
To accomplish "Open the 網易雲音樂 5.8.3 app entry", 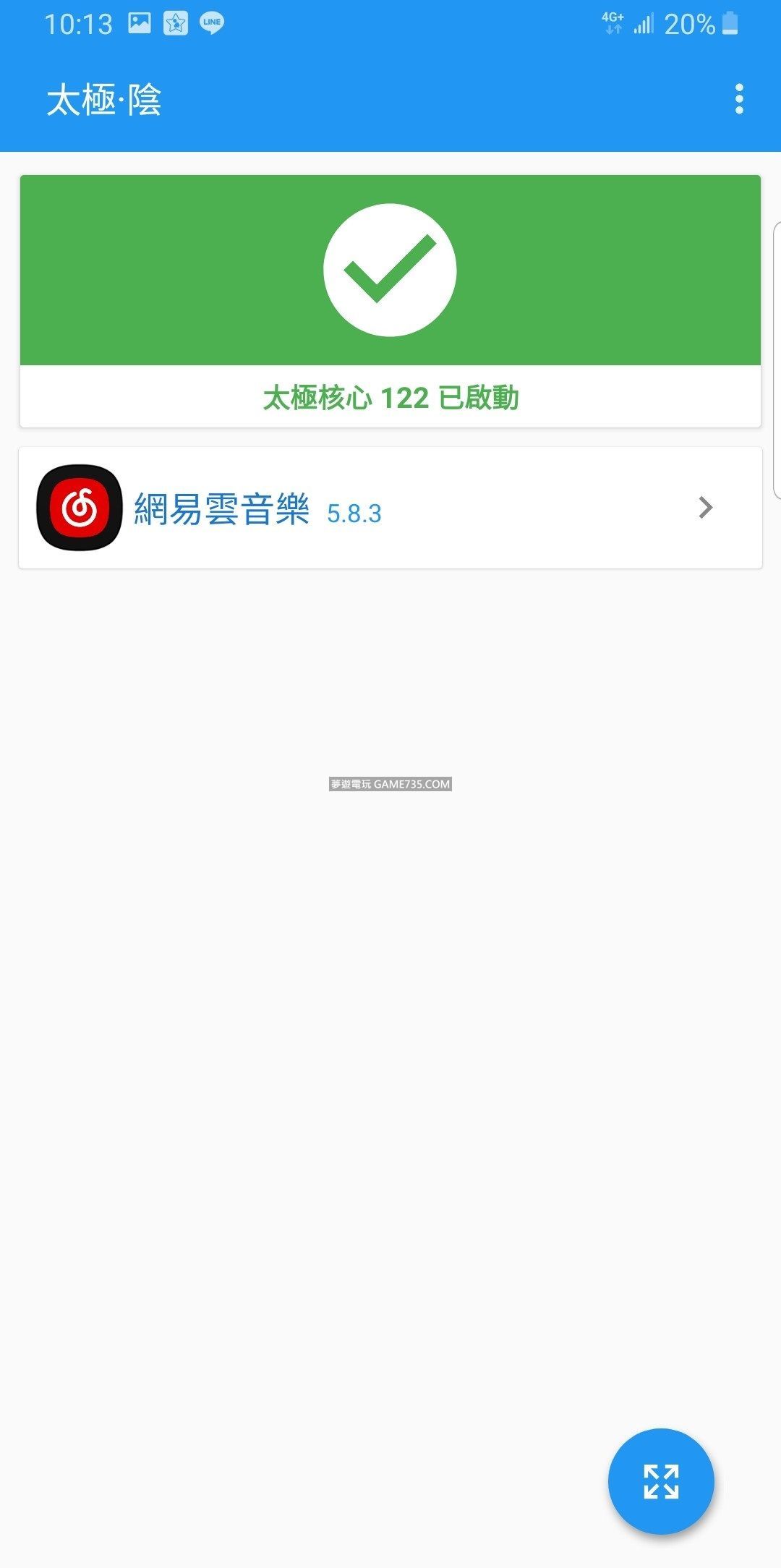I will coord(390,508).
